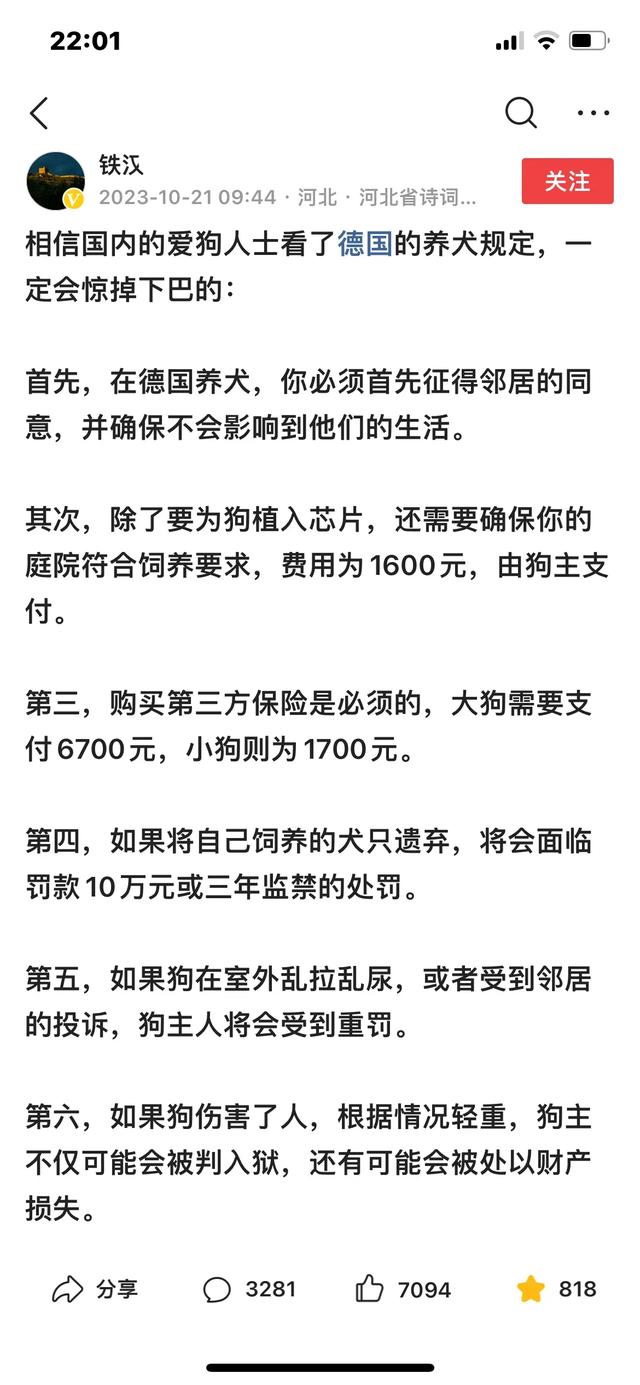Viewport: 640px width, 1385px height.
Task: Open the 3281 comments
Action: (249, 1289)
